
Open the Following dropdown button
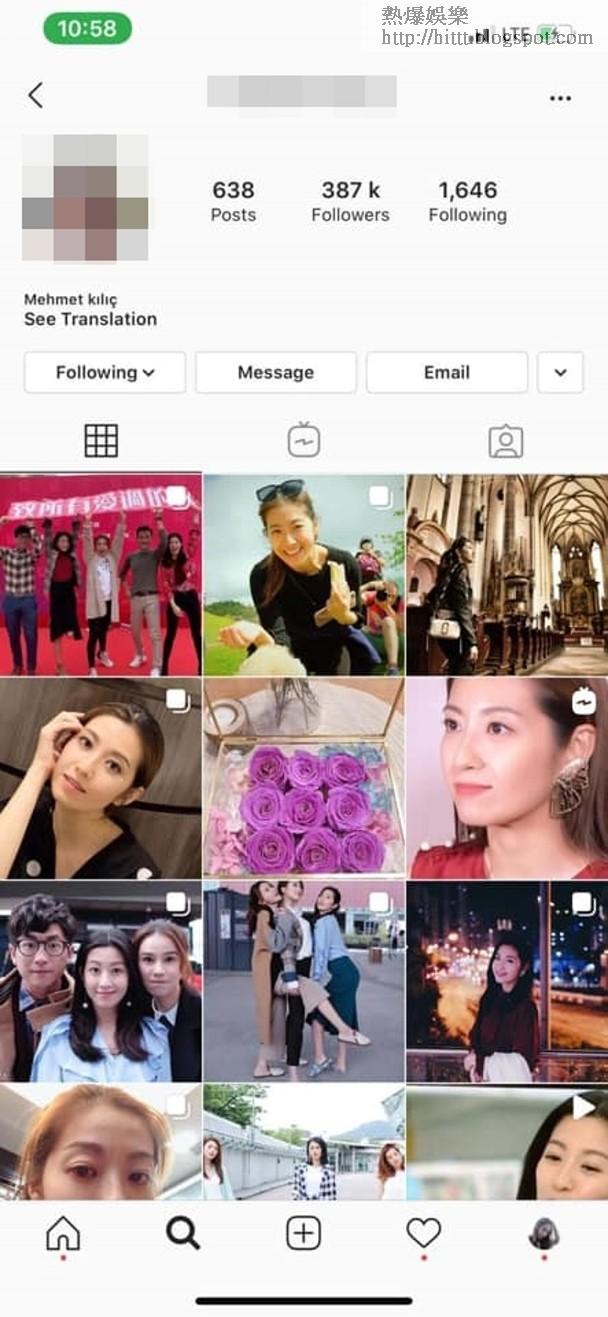[x=105, y=373]
